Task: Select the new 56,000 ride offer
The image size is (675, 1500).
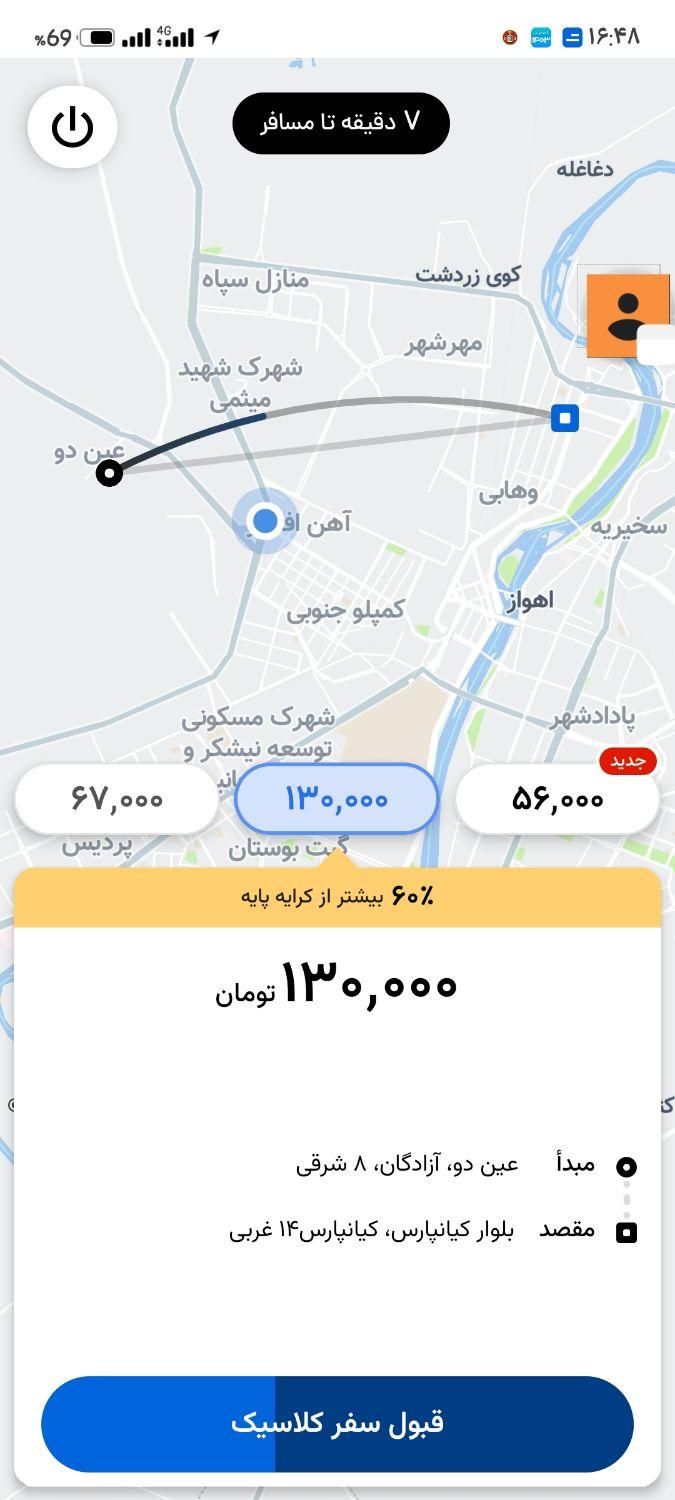Action: pyautogui.click(x=557, y=799)
